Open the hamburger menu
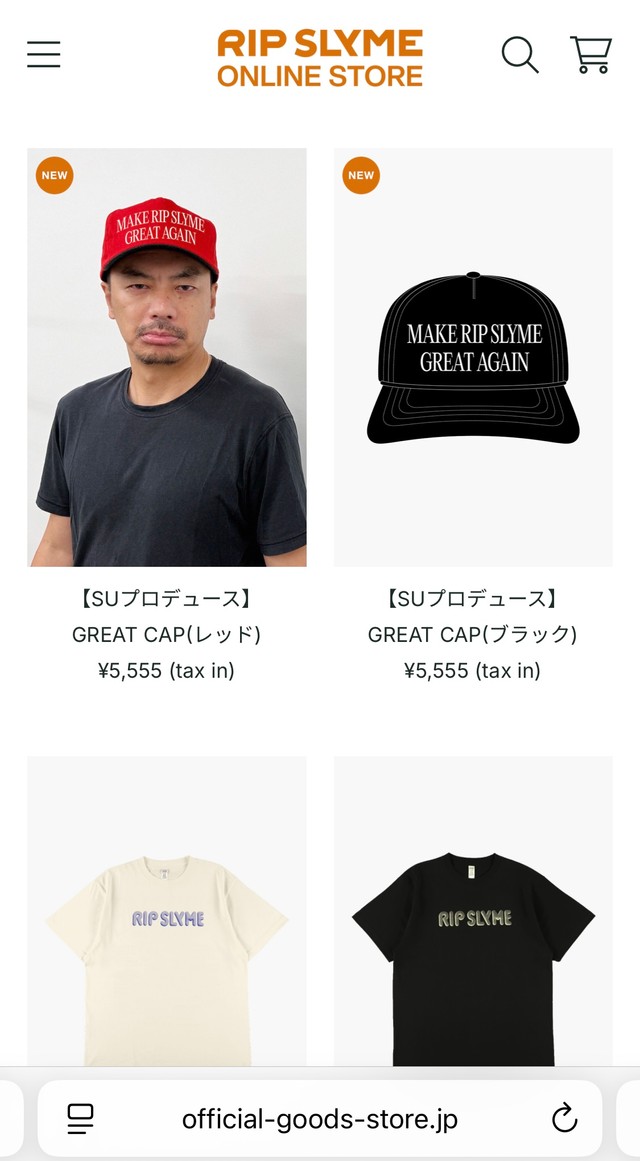Viewport: 640px width, 1161px height. click(44, 54)
